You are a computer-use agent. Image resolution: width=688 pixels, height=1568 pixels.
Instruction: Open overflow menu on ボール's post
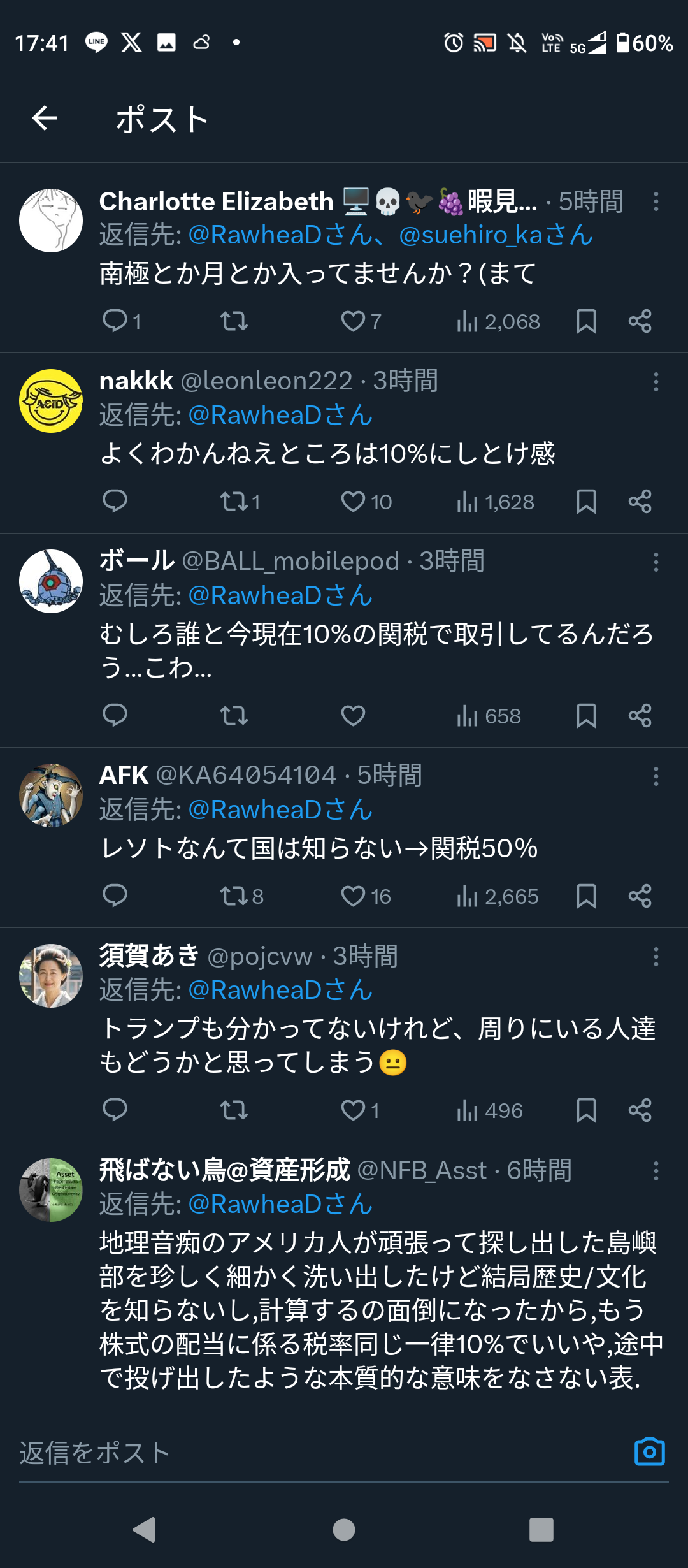click(656, 562)
